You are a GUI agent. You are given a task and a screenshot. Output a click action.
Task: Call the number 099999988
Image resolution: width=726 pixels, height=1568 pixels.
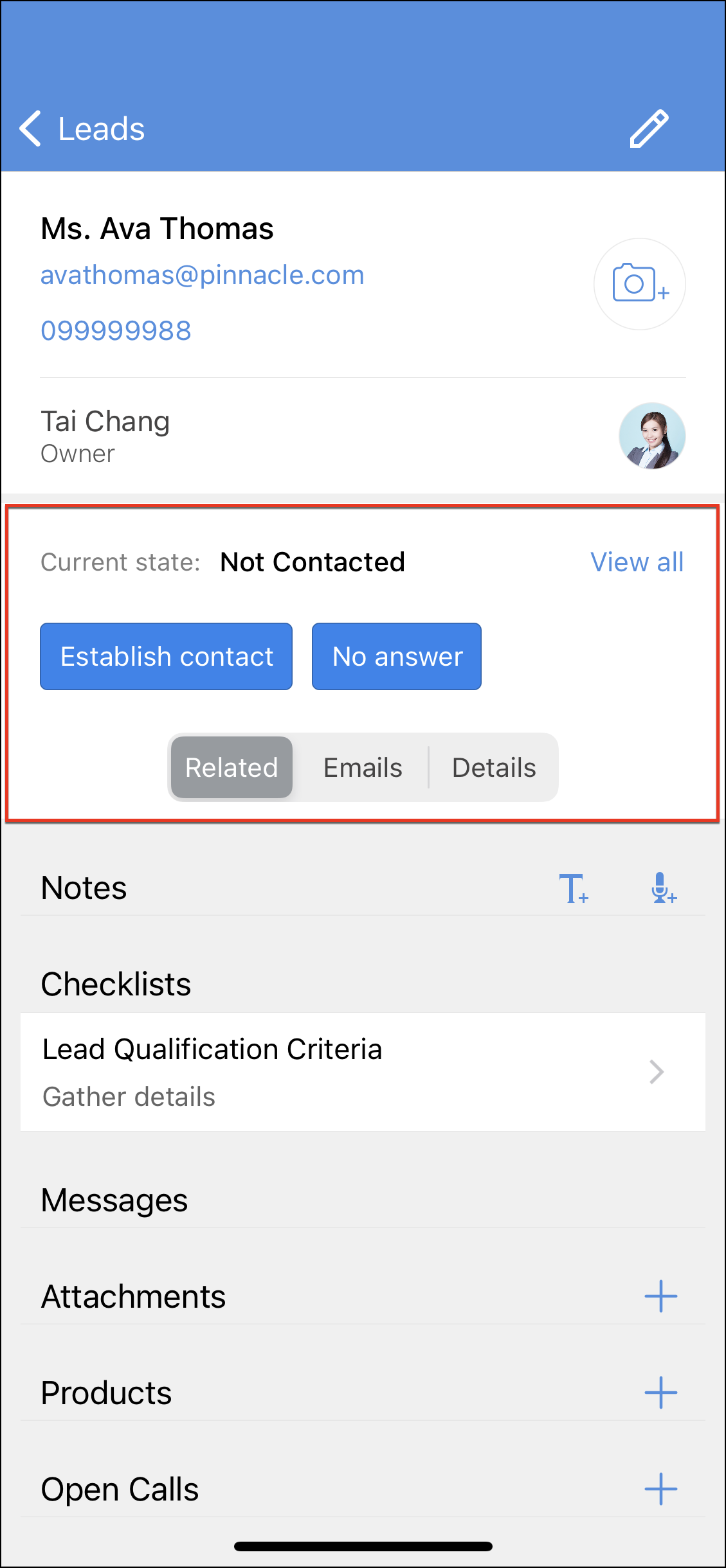coord(116,331)
